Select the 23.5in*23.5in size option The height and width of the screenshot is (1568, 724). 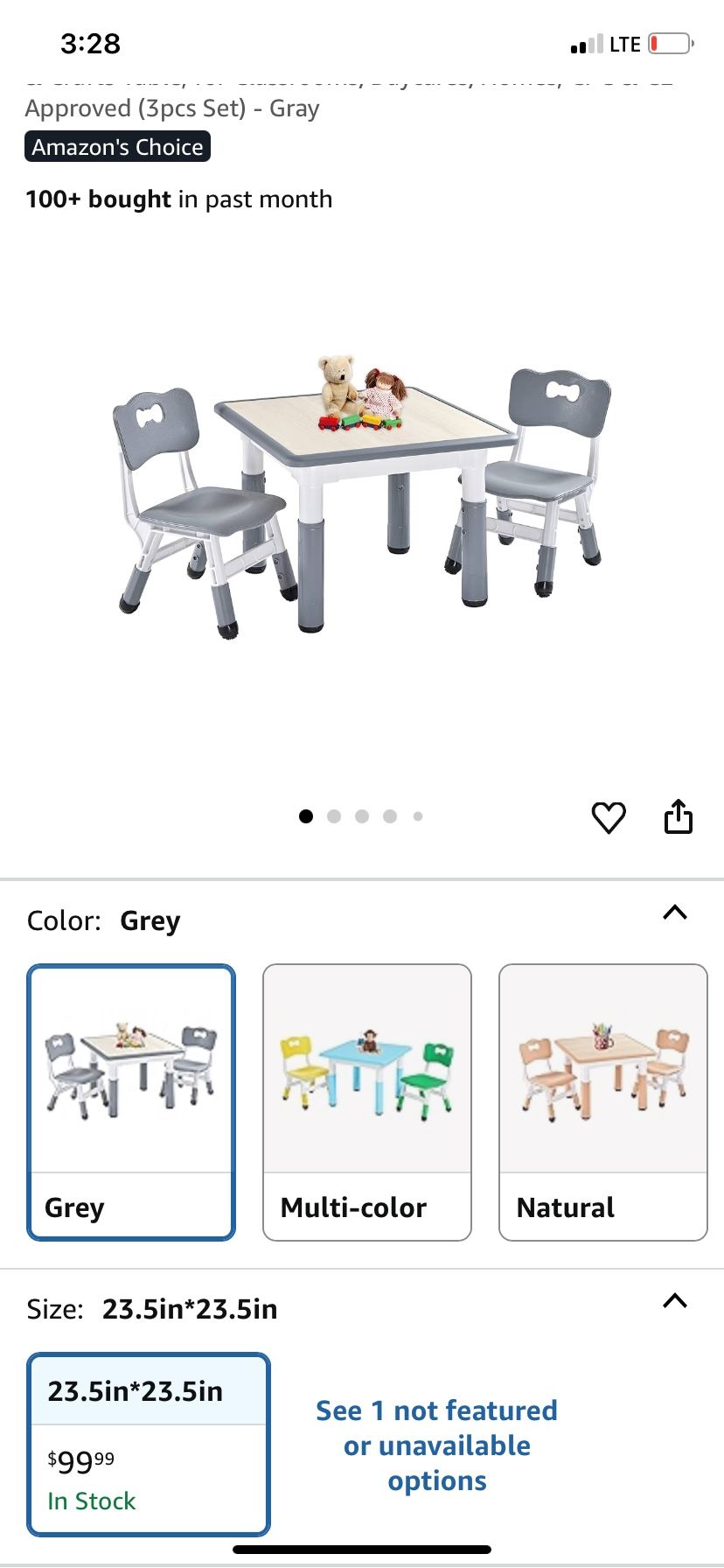[x=149, y=1444]
